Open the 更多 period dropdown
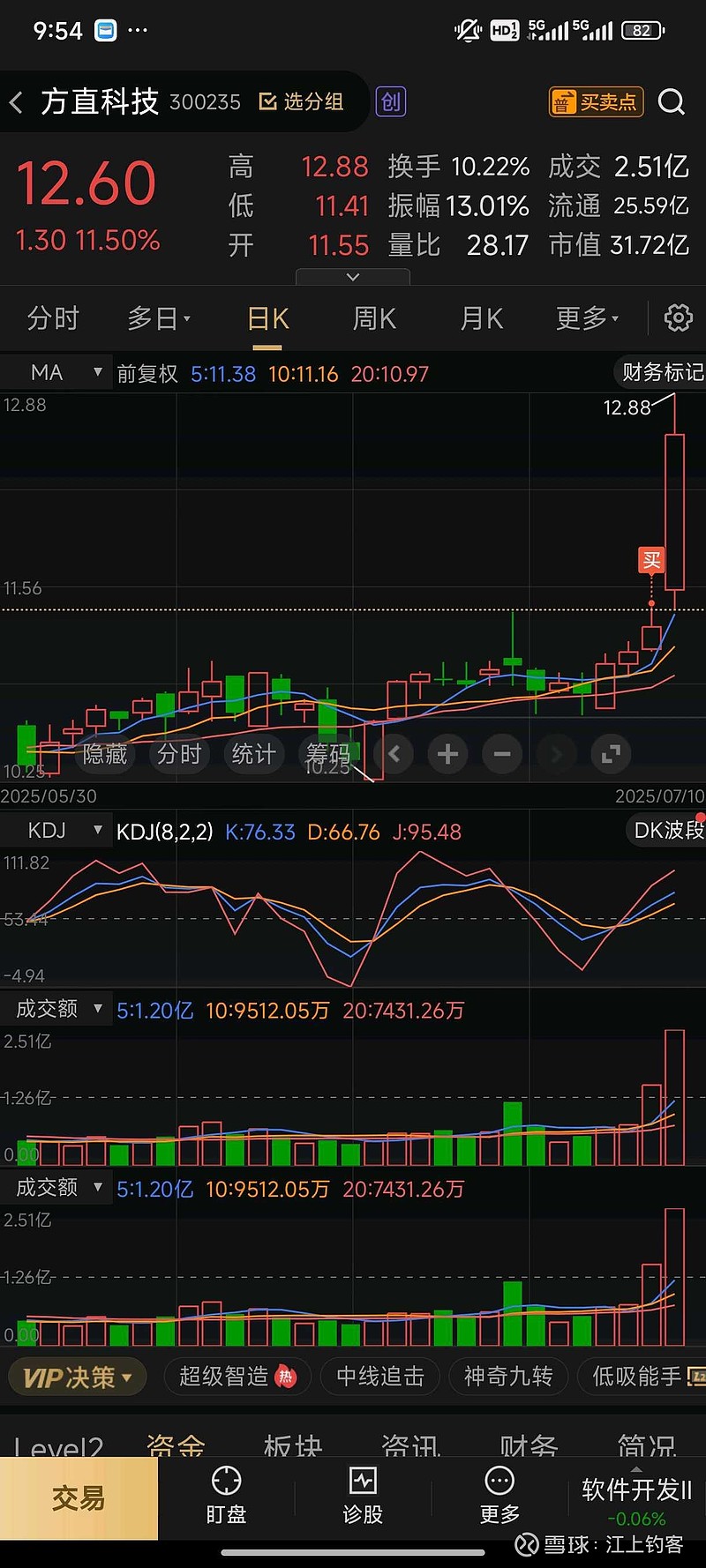The height and width of the screenshot is (1568, 706). [x=587, y=318]
